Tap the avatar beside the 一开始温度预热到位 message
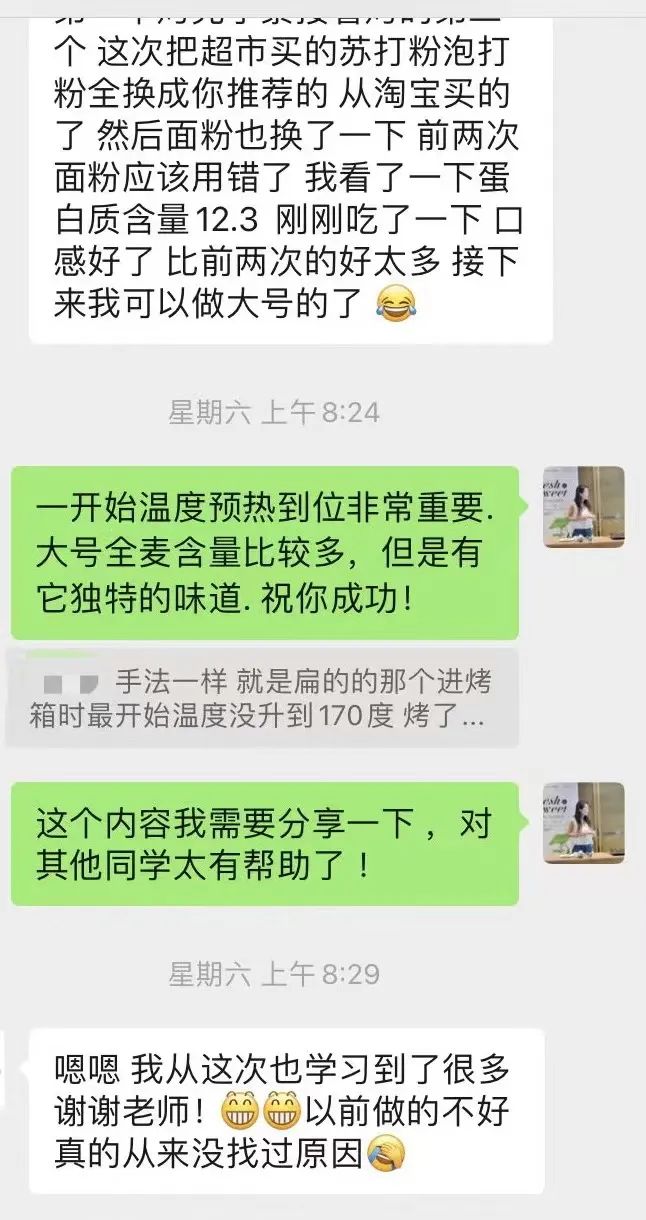646x1220 pixels. click(583, 507)
